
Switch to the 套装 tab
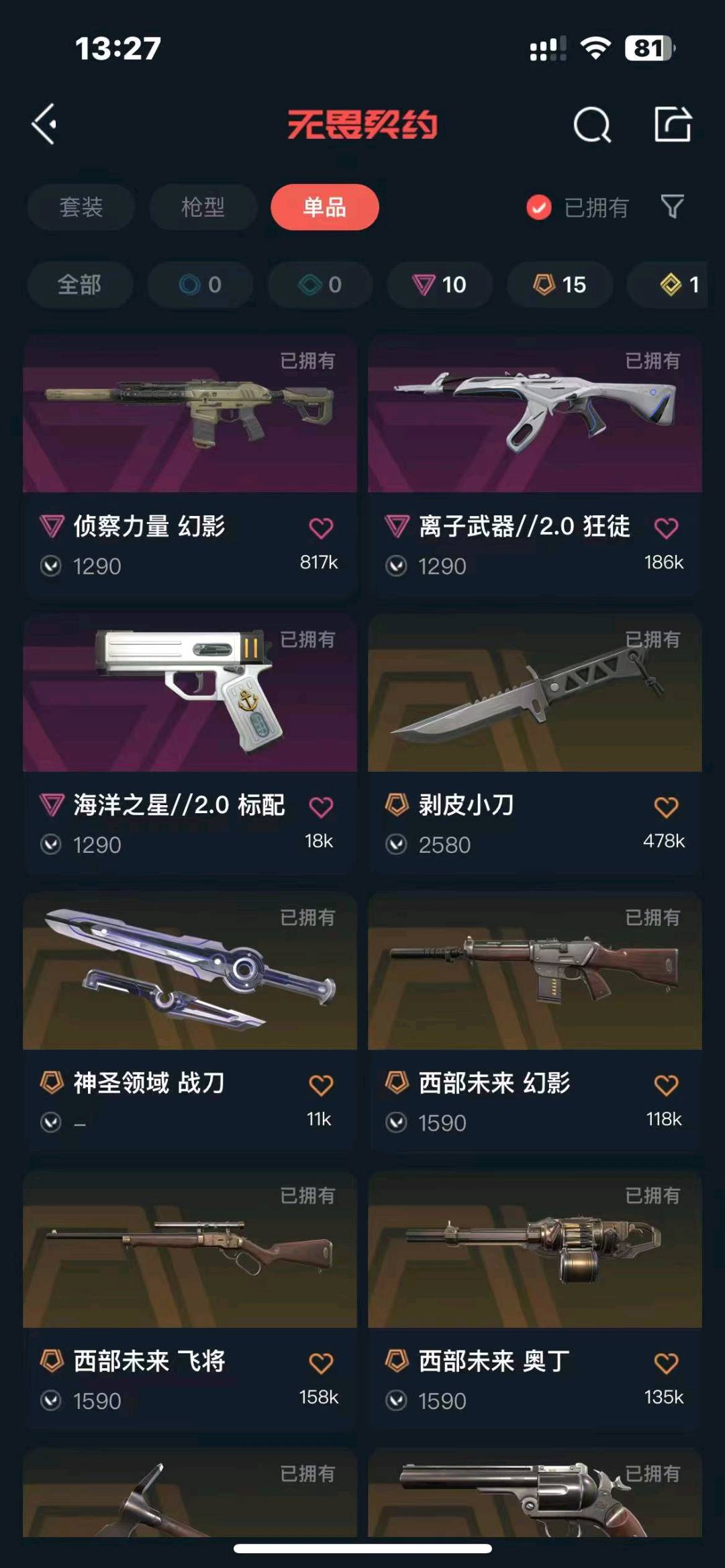click(81, 207)
